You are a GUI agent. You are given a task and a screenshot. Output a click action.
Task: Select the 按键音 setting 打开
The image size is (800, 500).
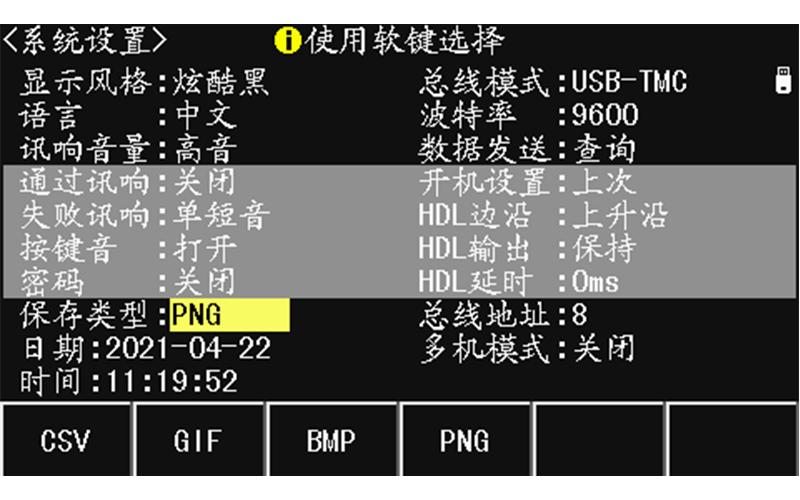205,248
